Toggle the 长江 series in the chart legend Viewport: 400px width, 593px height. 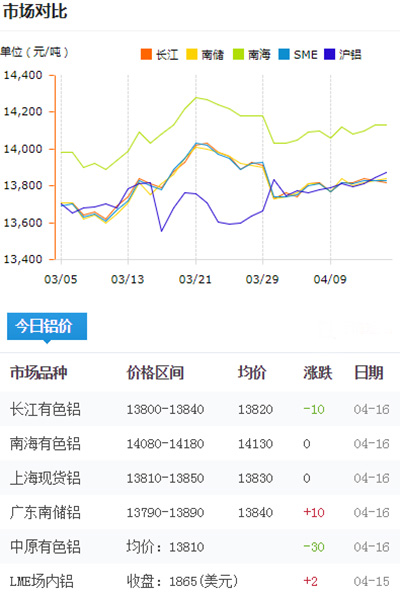point(159,54)
